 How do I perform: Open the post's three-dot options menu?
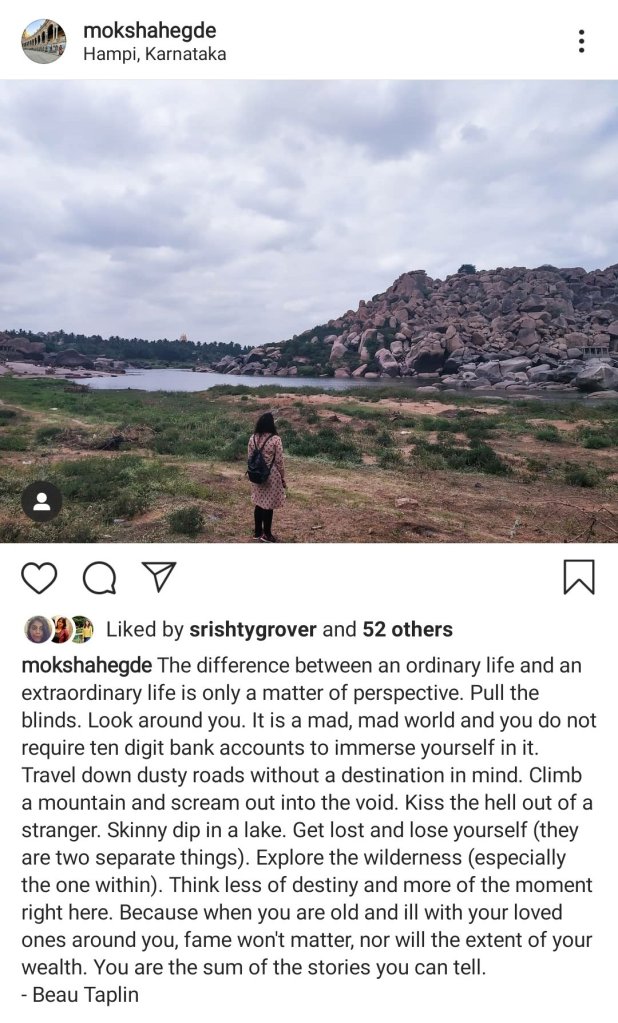click(x=581, y=41)
